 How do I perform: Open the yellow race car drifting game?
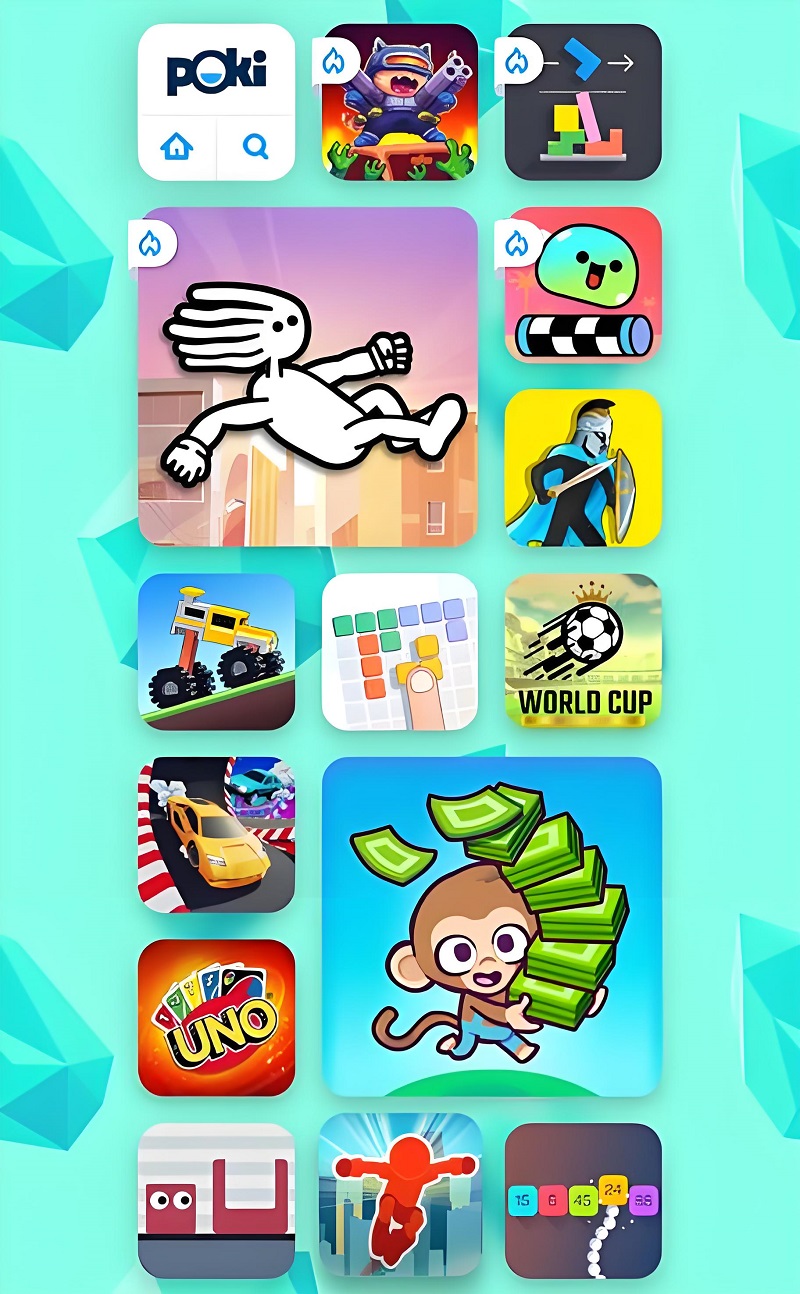(x=217, y=835)
